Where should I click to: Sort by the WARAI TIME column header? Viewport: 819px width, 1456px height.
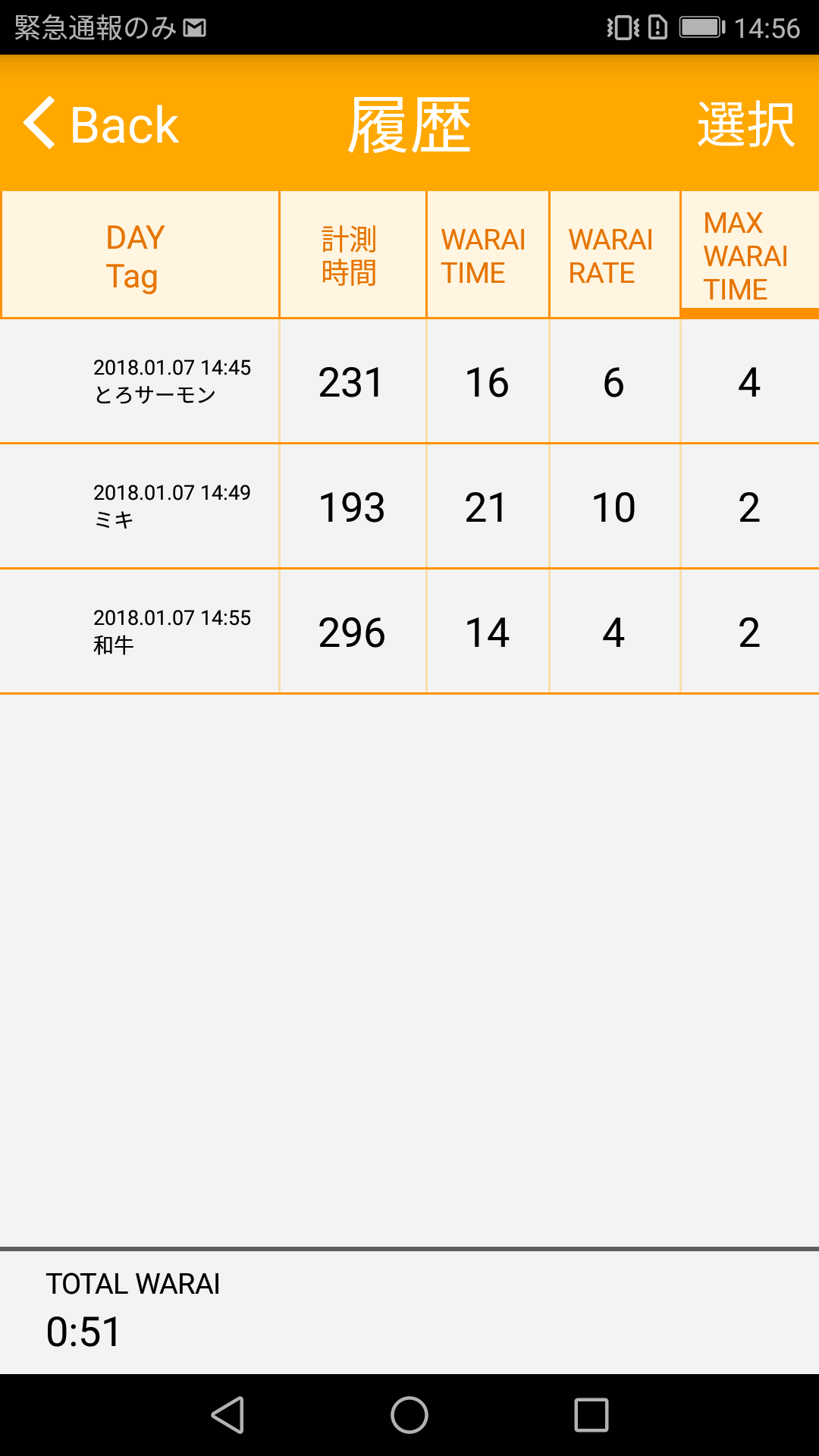pos(488,255)
